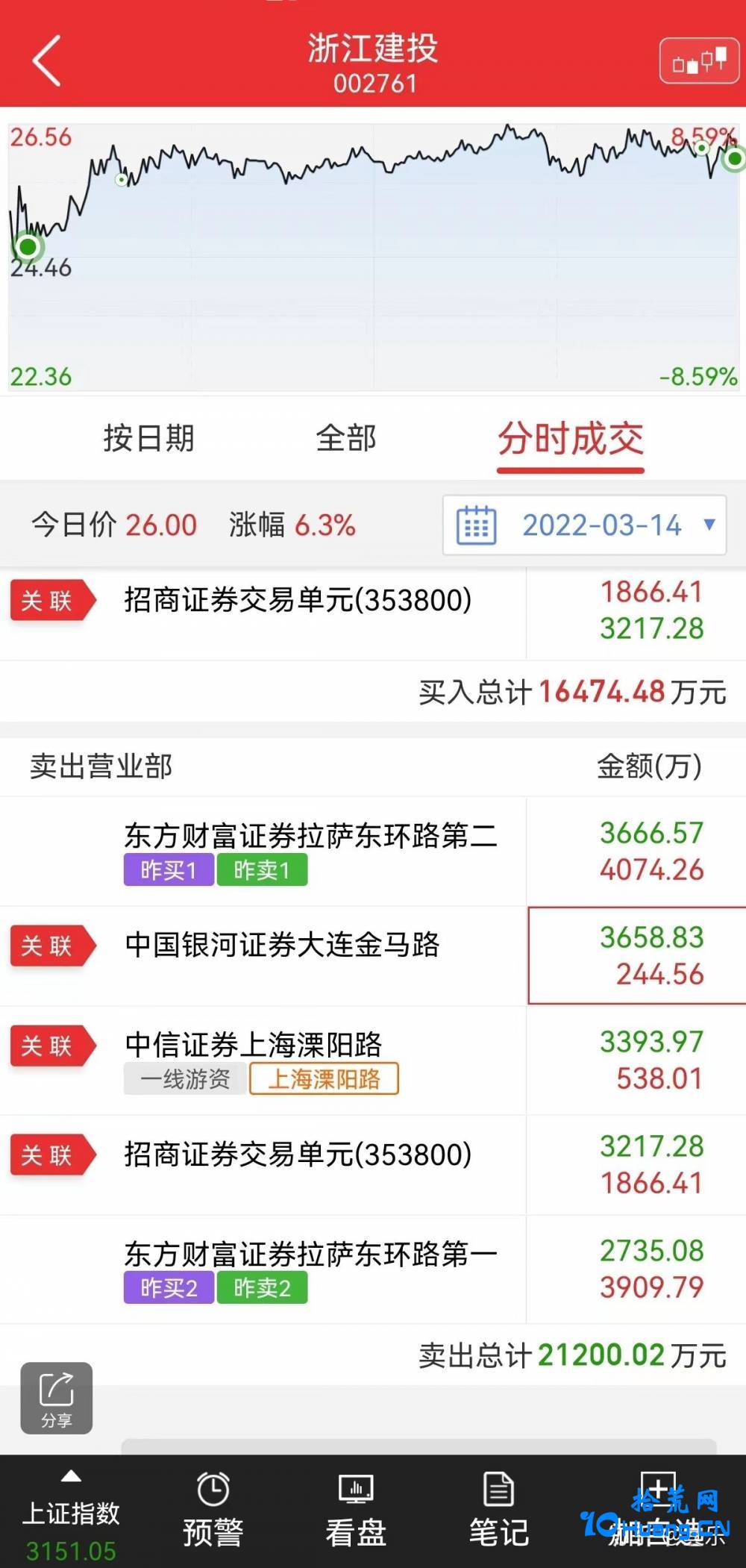Share this page via 分享 button
The height and width of the screenshot is (1568, 746).
pyautogui.click(x=57, y=1398)
